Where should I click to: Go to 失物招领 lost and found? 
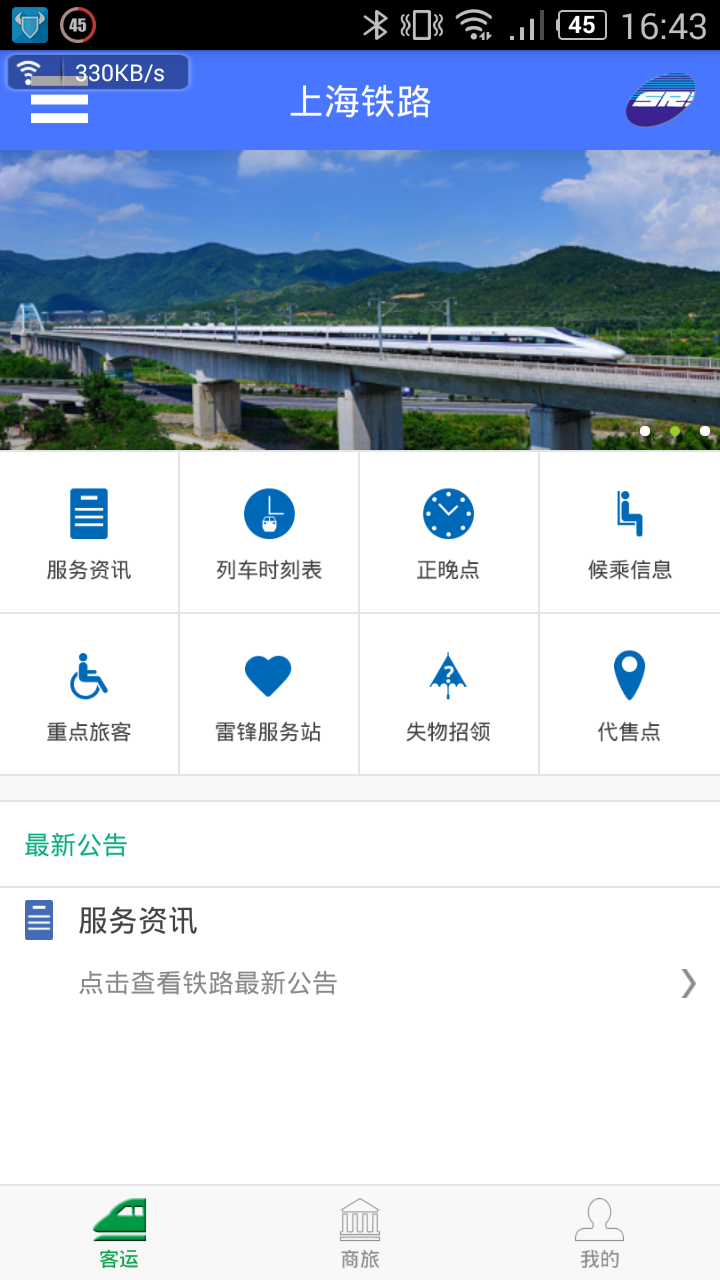pos(448,695)
